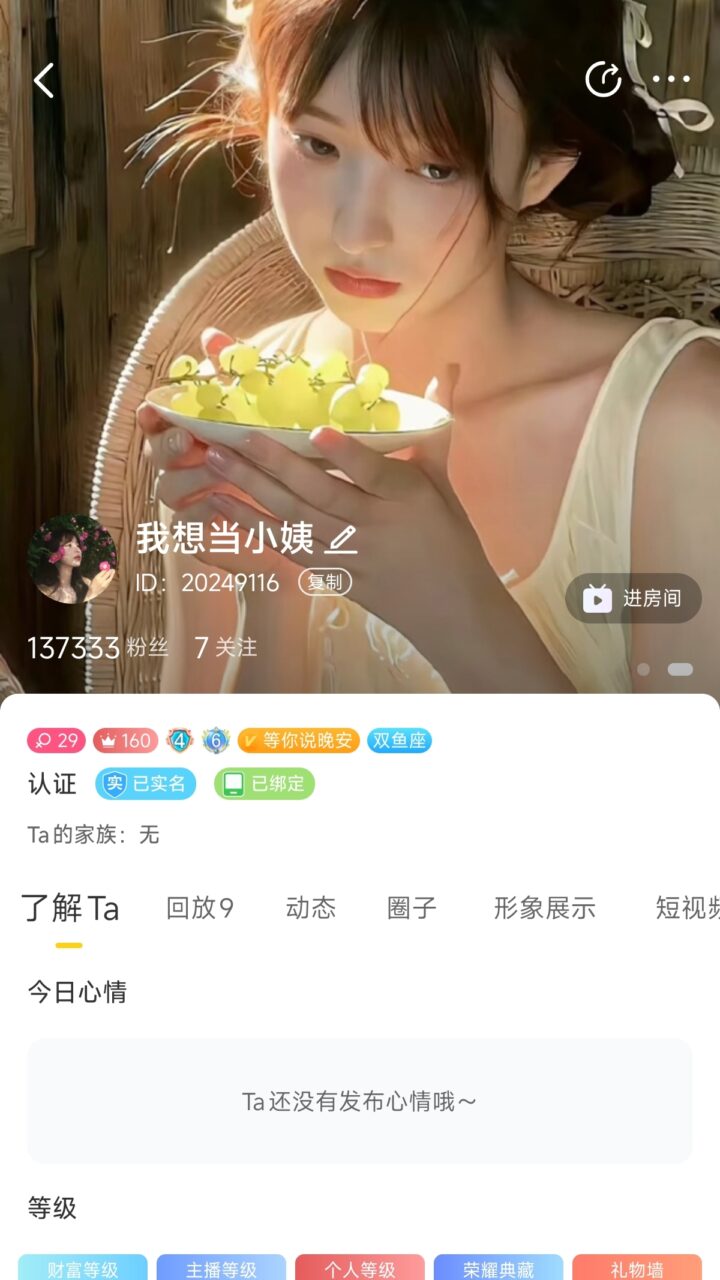Go back using the top-left arrow

[43, 80]
